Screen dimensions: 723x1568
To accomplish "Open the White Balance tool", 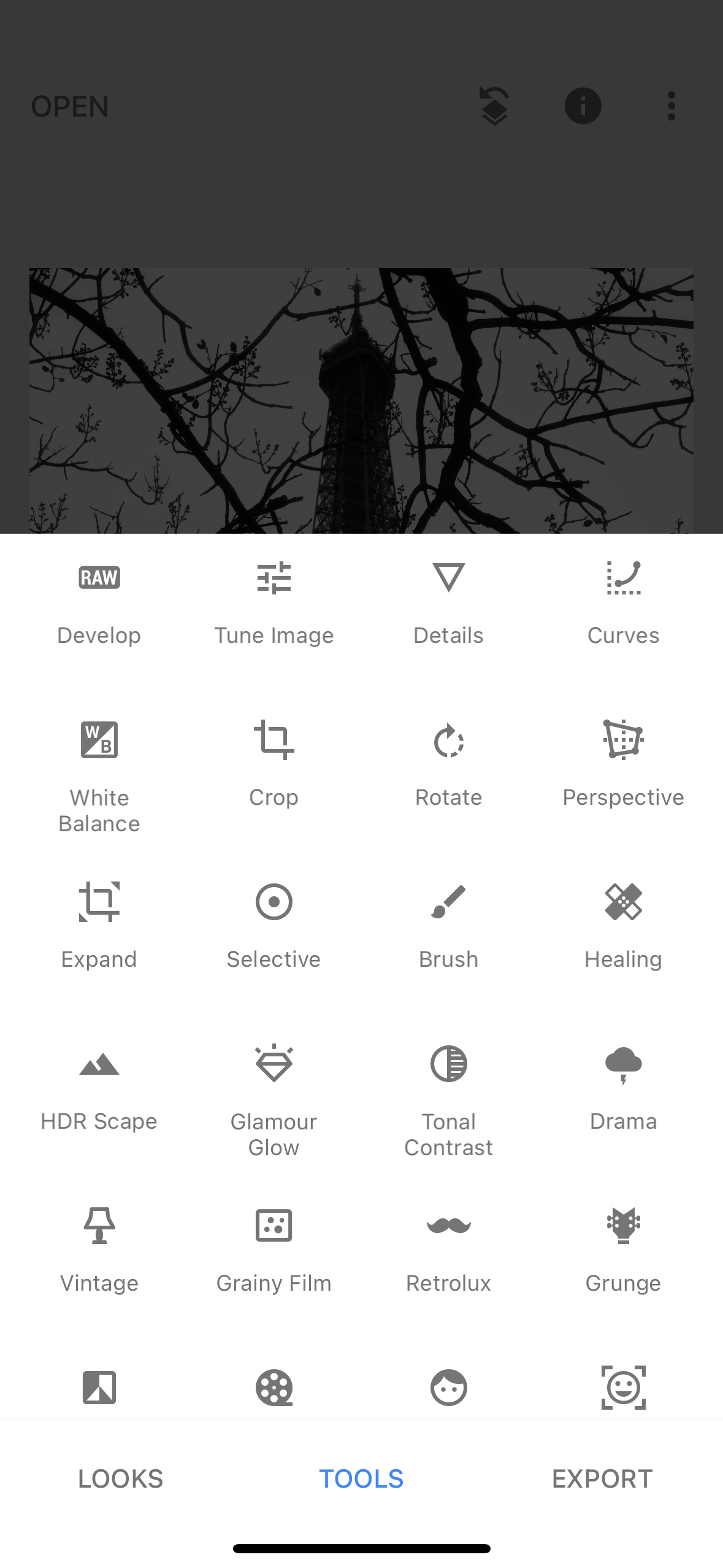I will pos(99,774).
